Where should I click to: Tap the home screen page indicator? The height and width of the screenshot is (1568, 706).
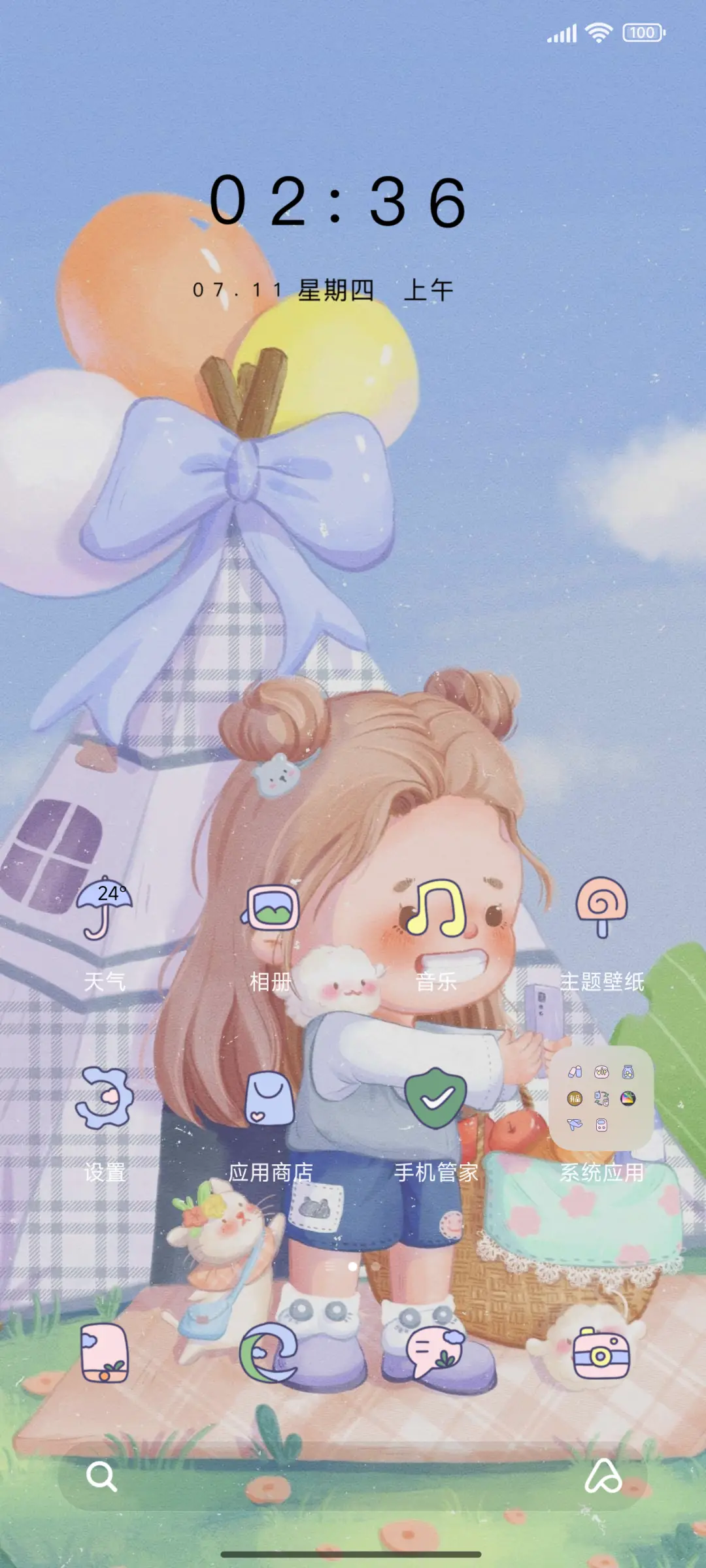tap(353, 1266)
